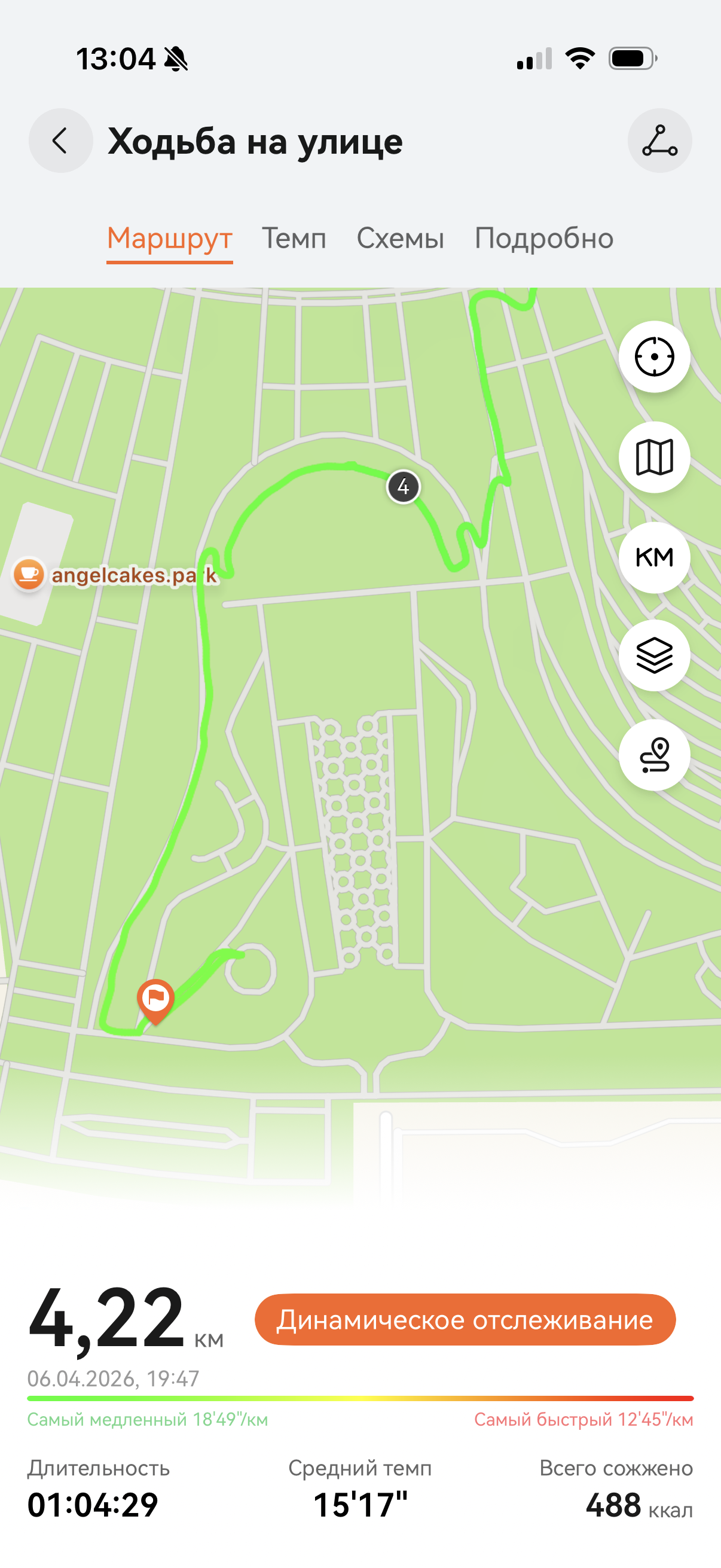Switch to the Схемы tab
The height and width of the screenshot is (1568, 721).
(x=400, y=238)
